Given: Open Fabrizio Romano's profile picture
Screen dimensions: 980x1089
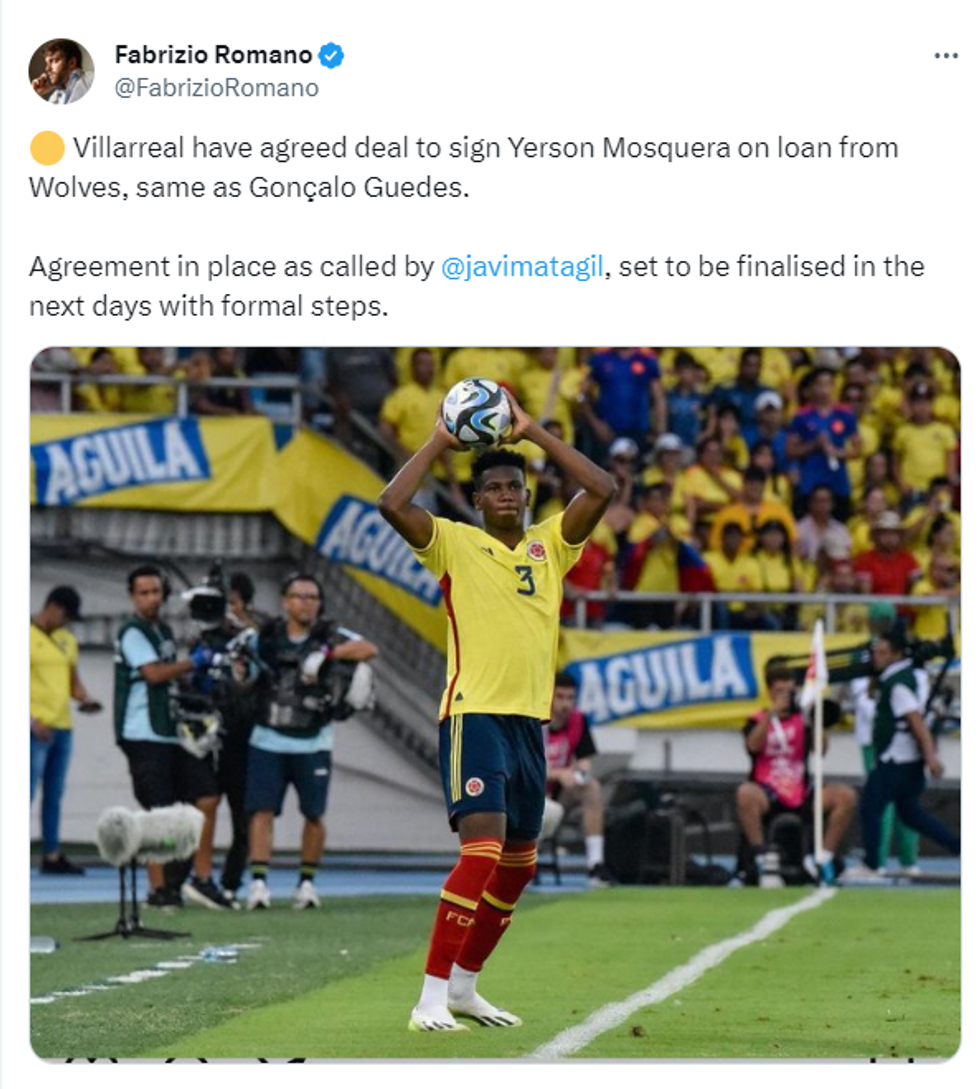Looking at the screenshot, I should tap(61, 71).
